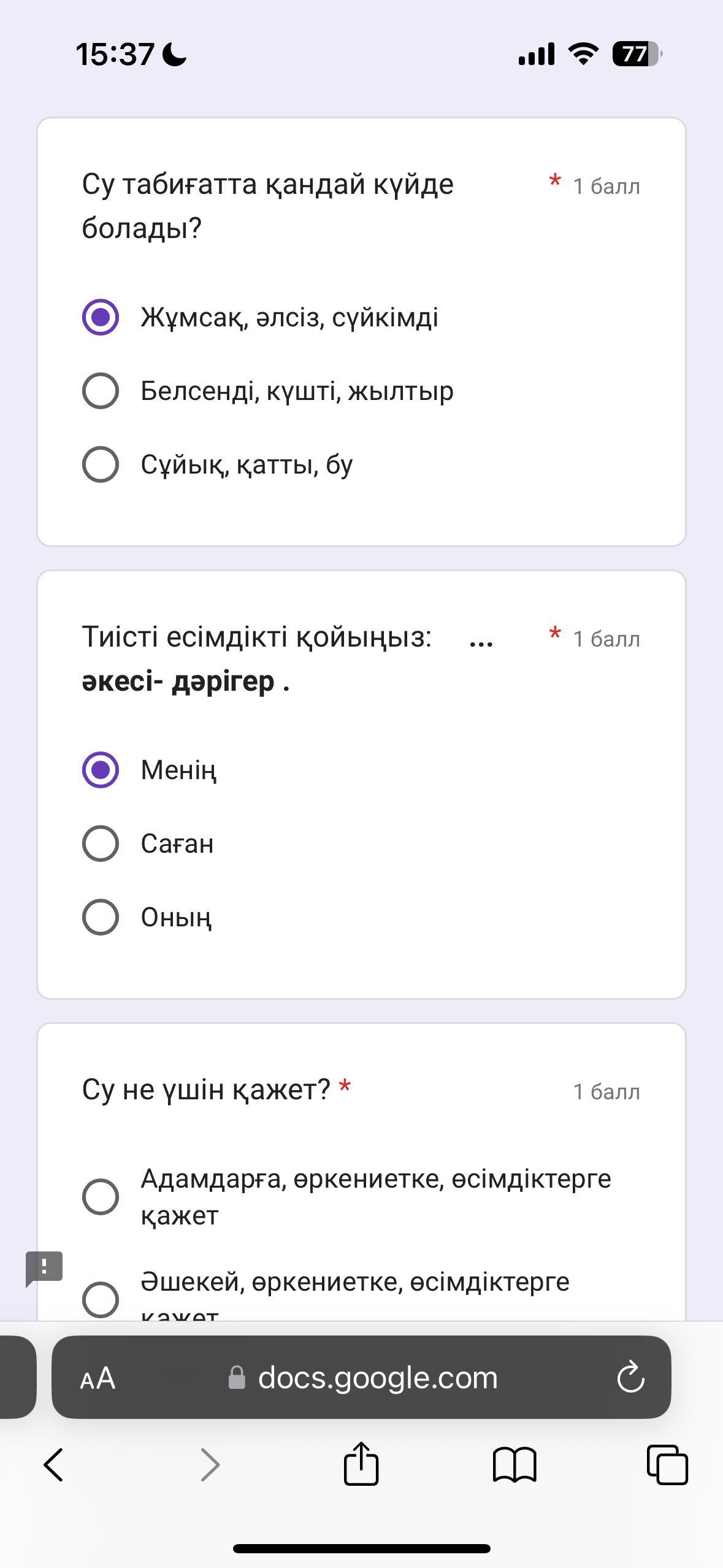Tap the docs.google.com address field

[x=361, y=1377]
